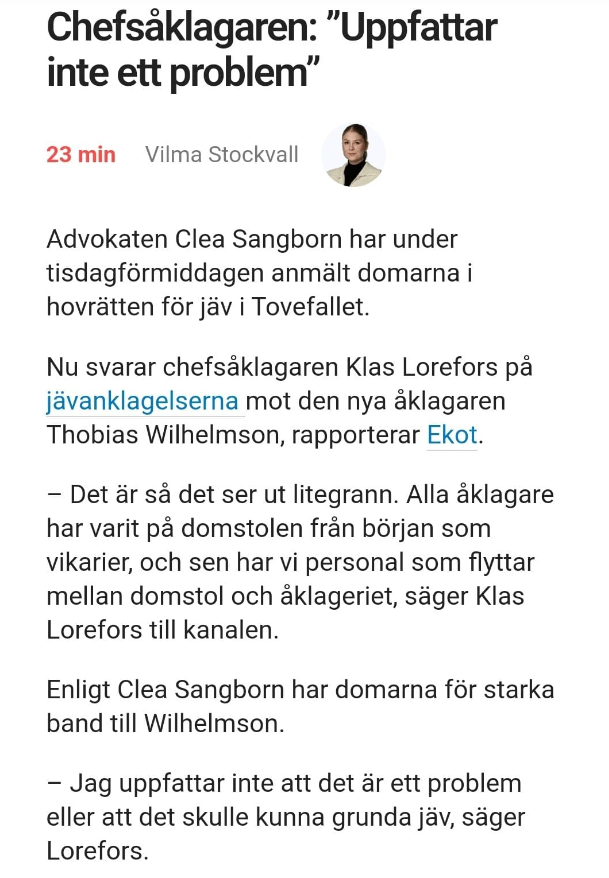Open author Vilma Stockvall's profile
Screen dimensions: 609x878
[x=222, y=155]
